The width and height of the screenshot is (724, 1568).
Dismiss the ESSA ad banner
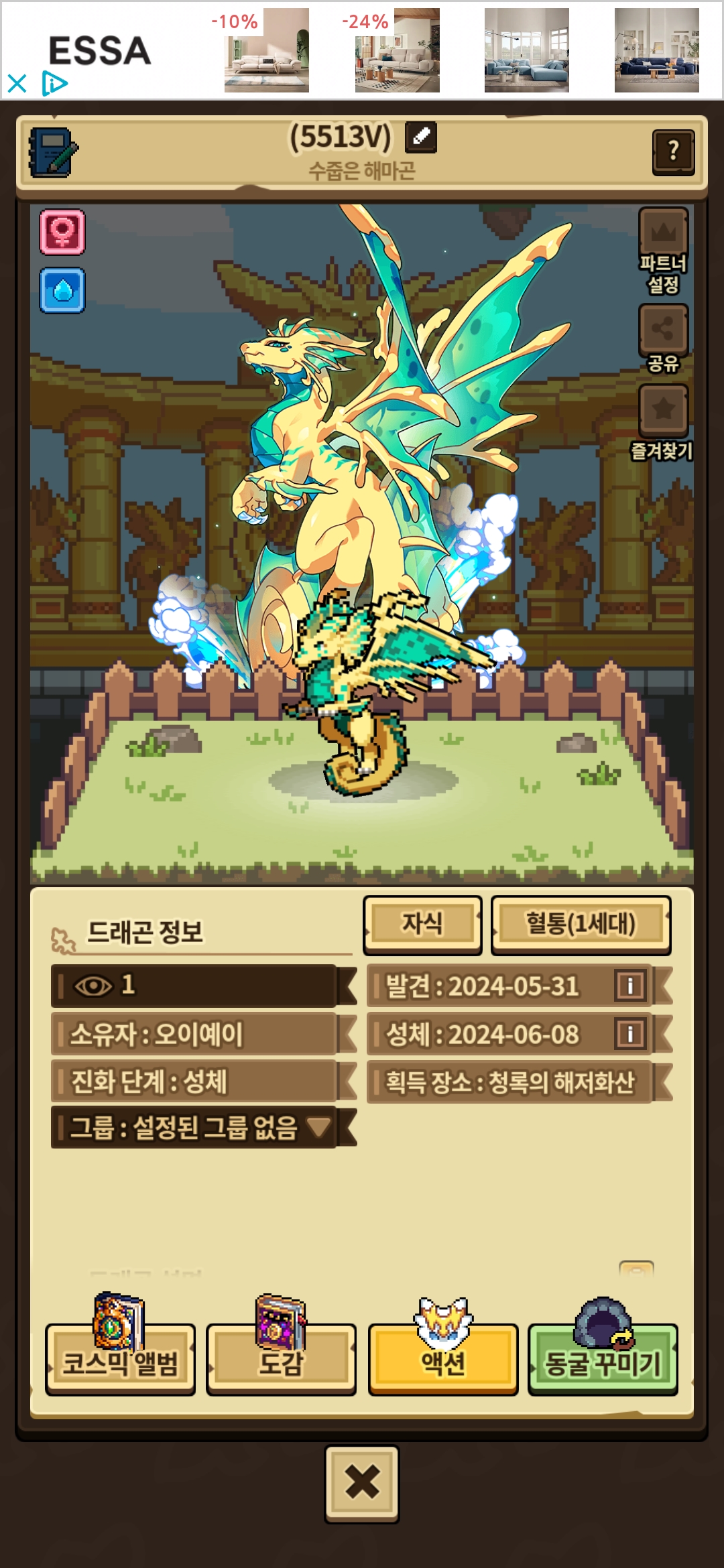(17, 84)
